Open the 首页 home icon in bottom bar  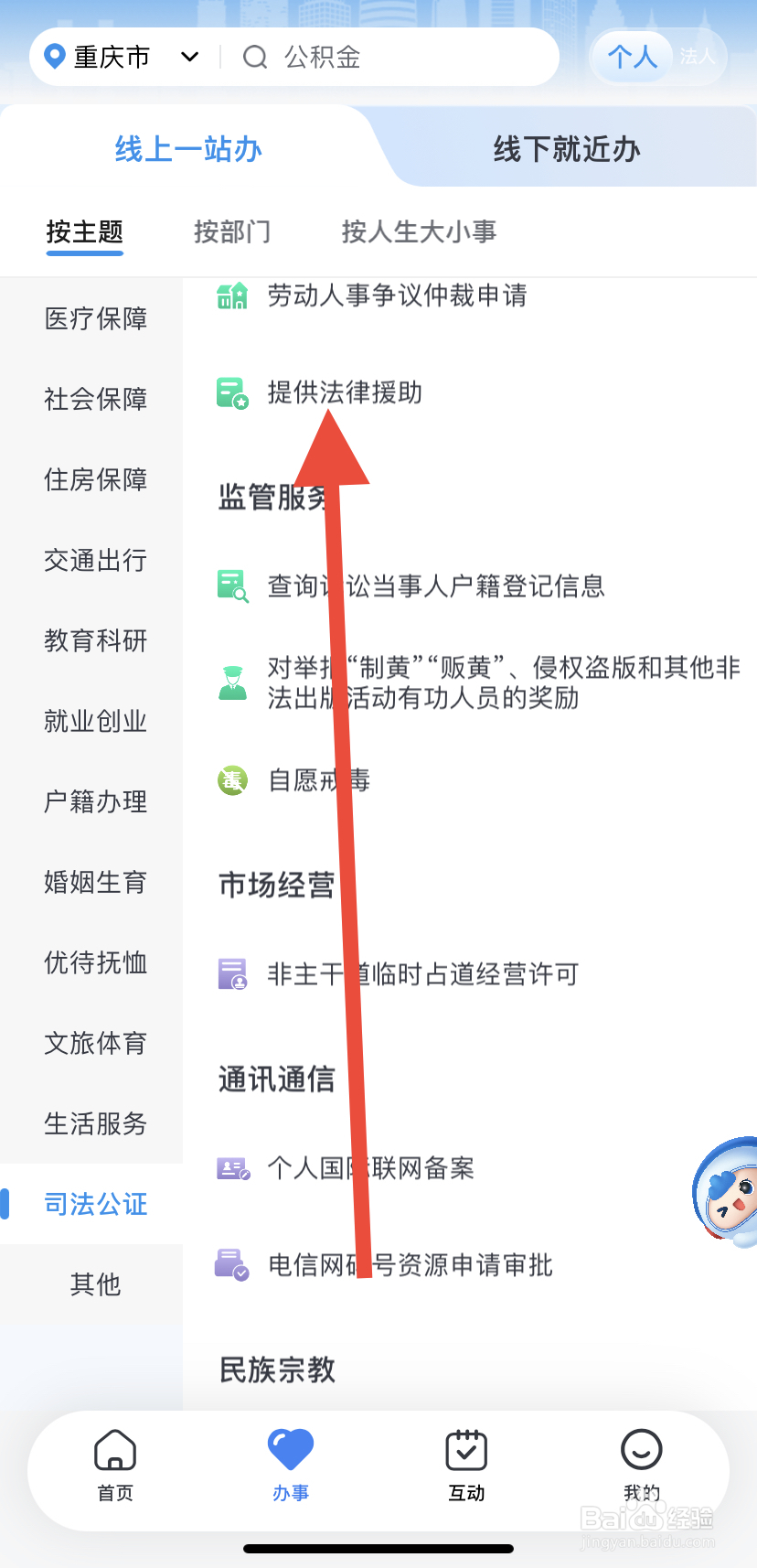point(113,1450)
